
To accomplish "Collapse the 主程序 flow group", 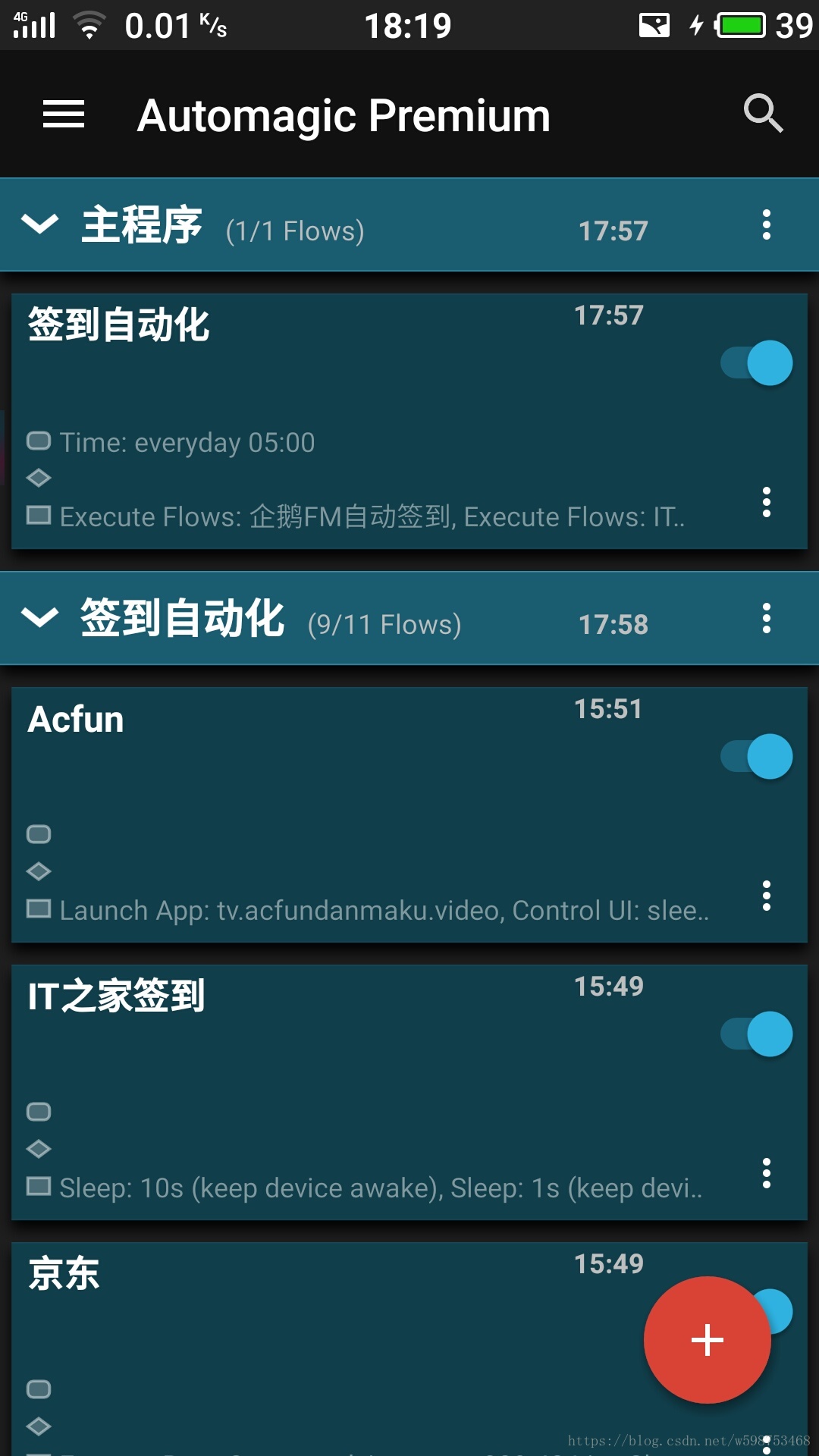I will pyautogui.click(x=39, y=224).
